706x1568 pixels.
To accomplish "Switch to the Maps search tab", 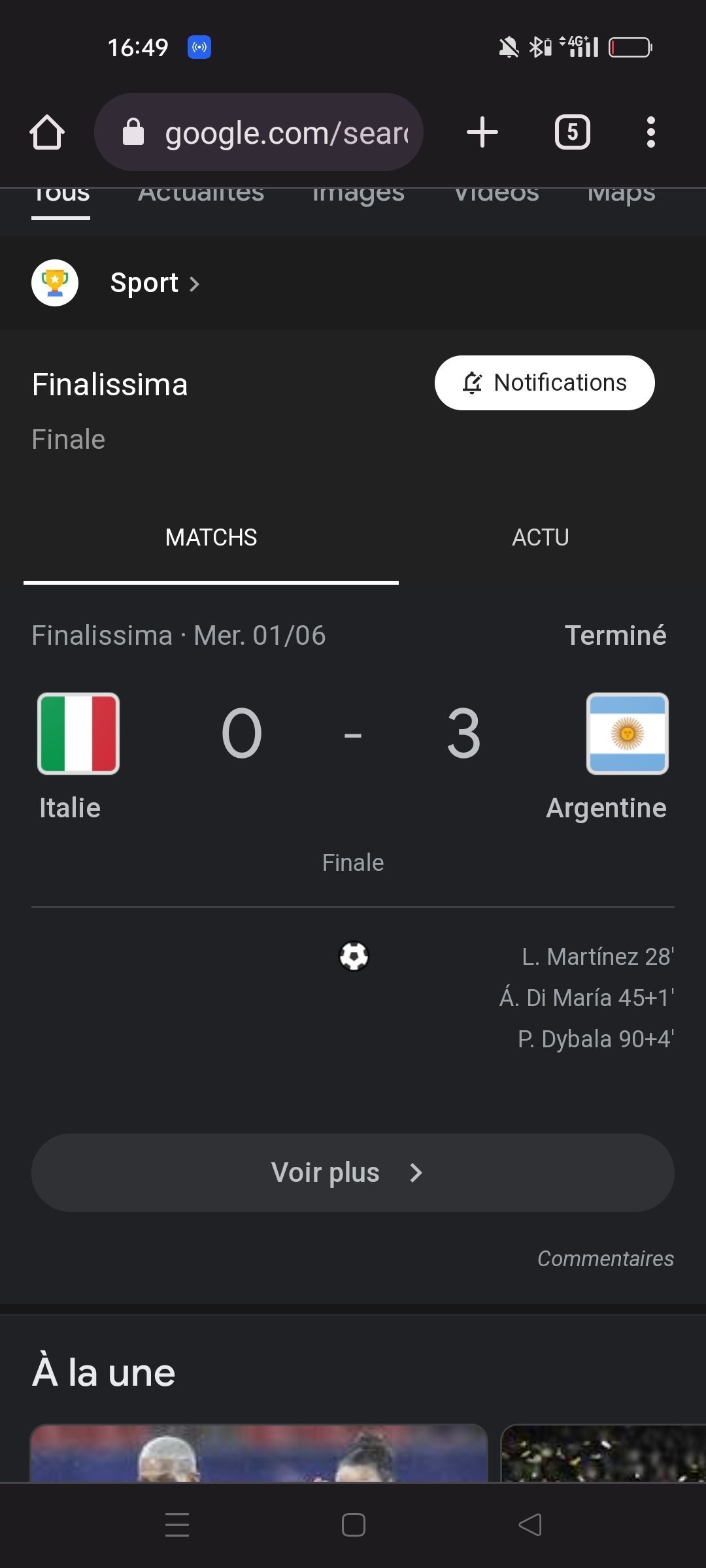I will coord(620,195).
